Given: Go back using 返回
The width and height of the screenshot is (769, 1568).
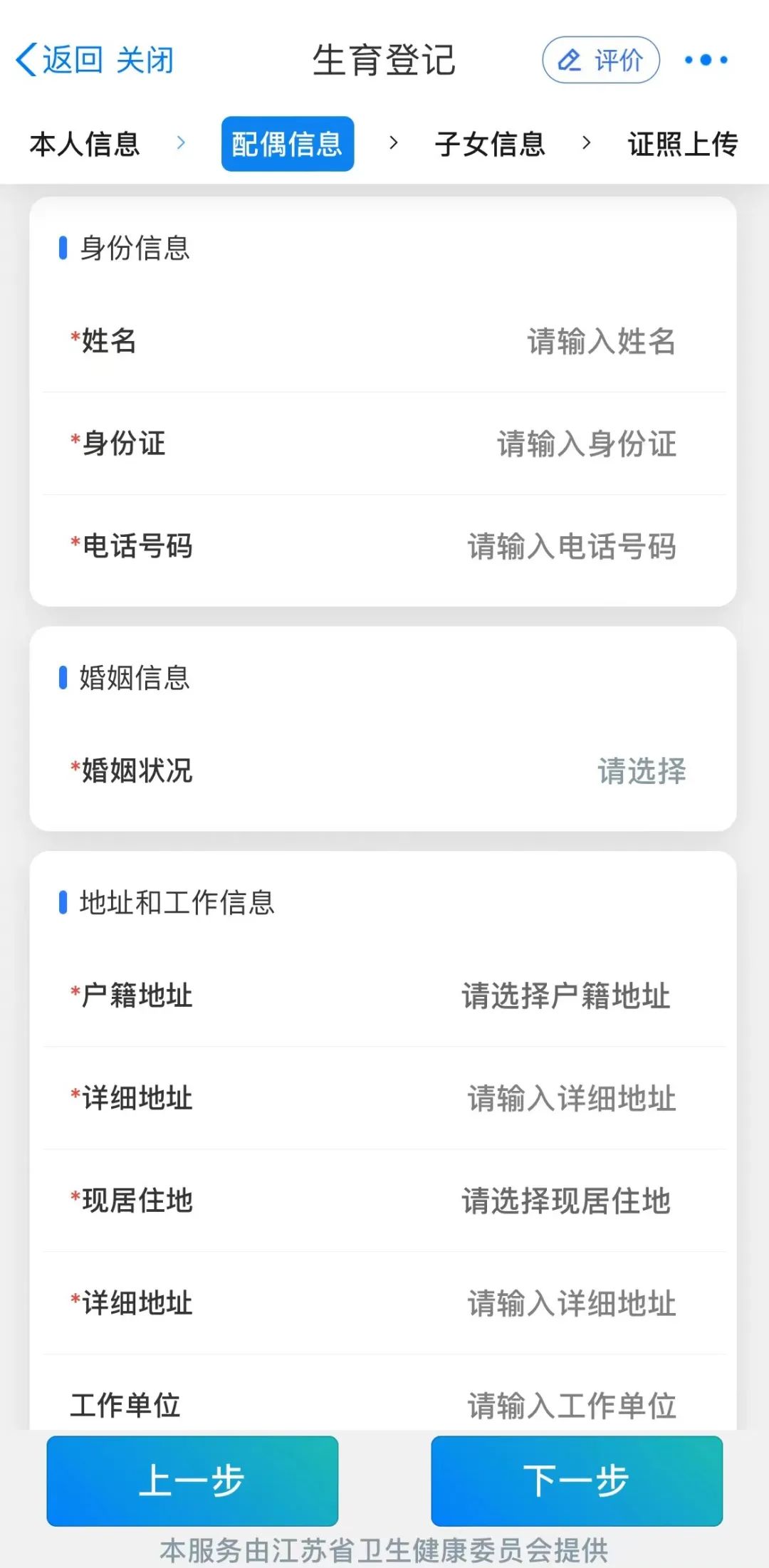Looking at the screenshot, I should click(60, 60).
